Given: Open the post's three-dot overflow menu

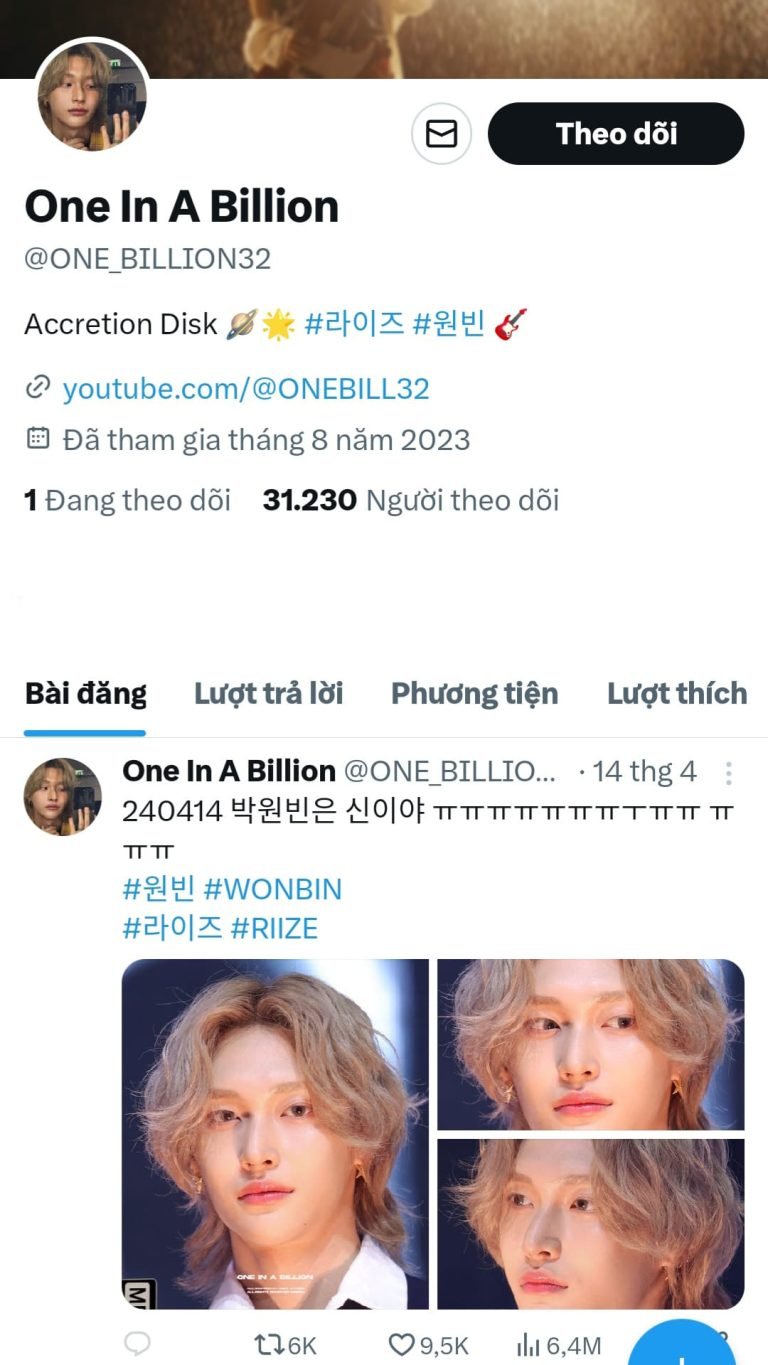Looking at the screenshot, I should point(729,772).
